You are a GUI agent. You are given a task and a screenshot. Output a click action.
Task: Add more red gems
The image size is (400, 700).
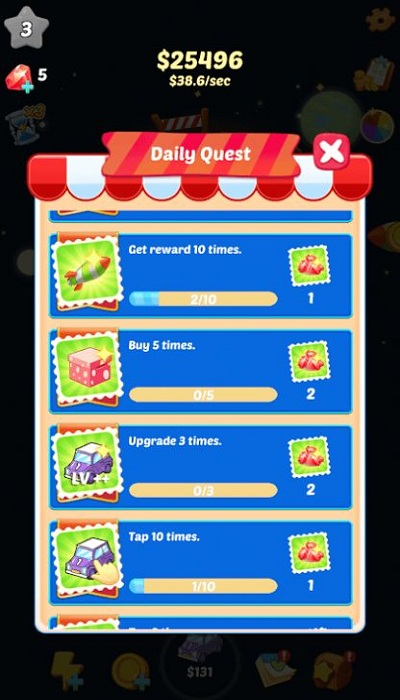click(19, 78)
